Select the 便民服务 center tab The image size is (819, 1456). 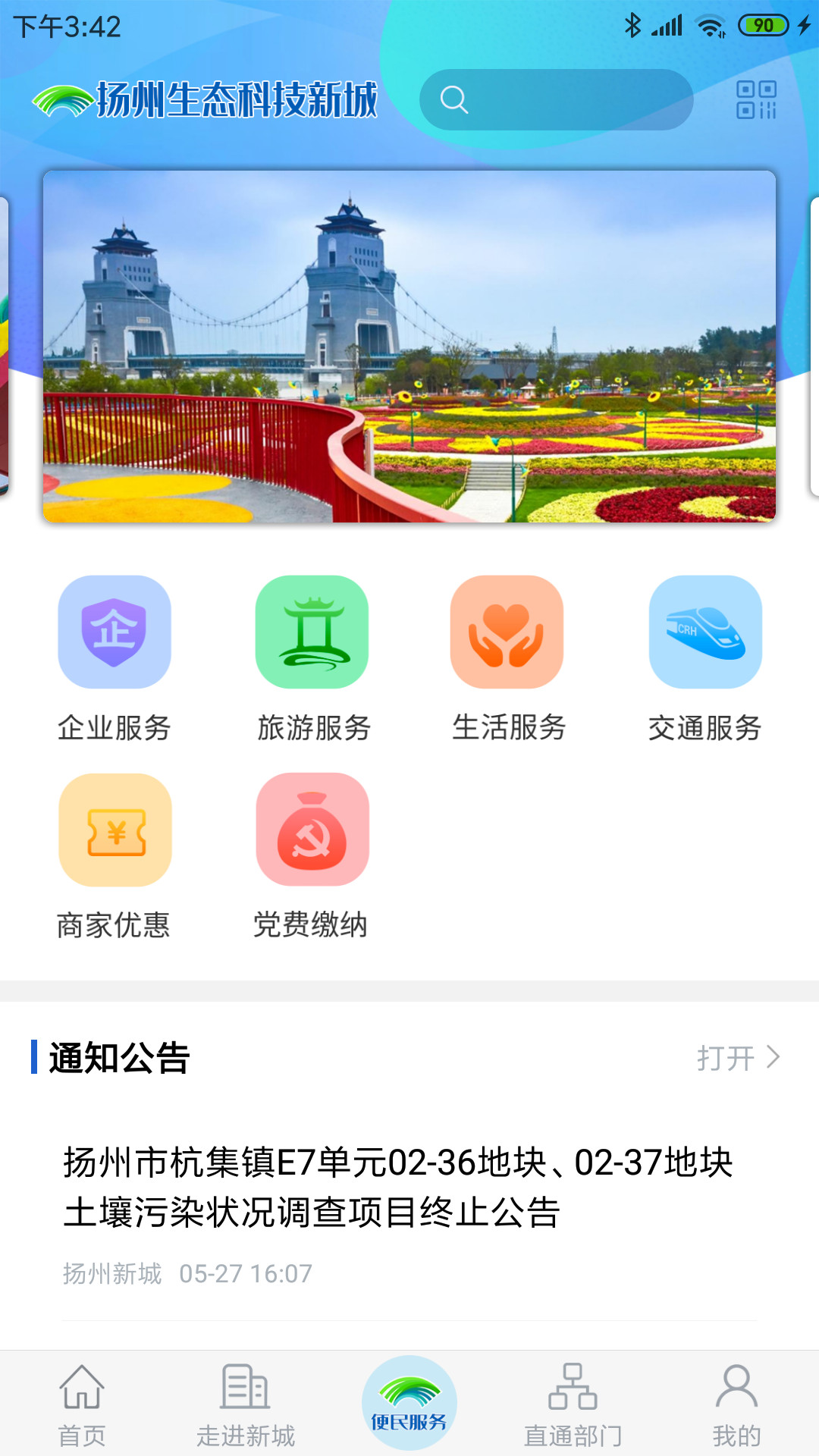point(409,1403)
